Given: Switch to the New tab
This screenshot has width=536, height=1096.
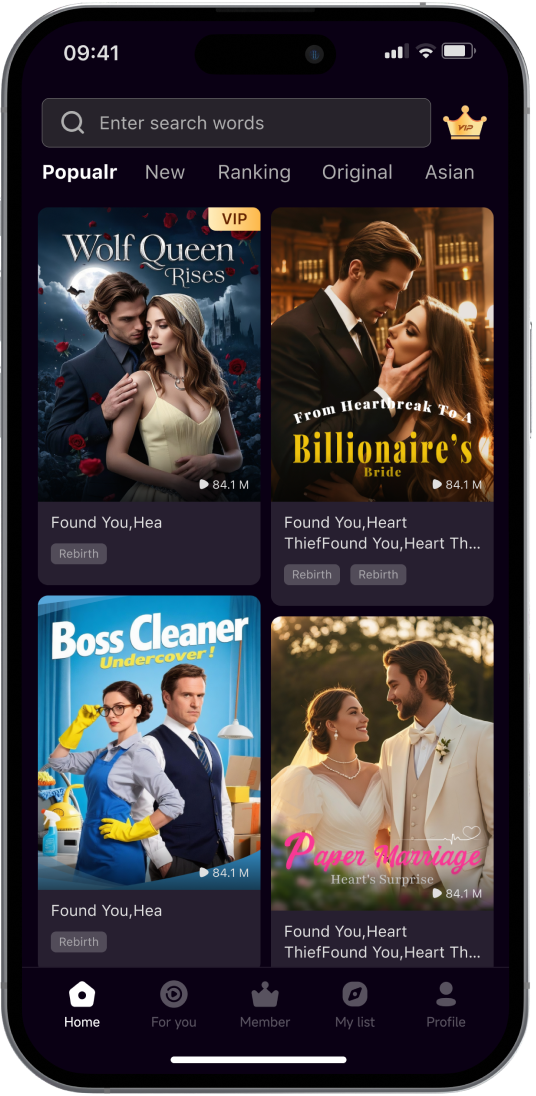Looking at the screenshot, I should click(165, 172).
